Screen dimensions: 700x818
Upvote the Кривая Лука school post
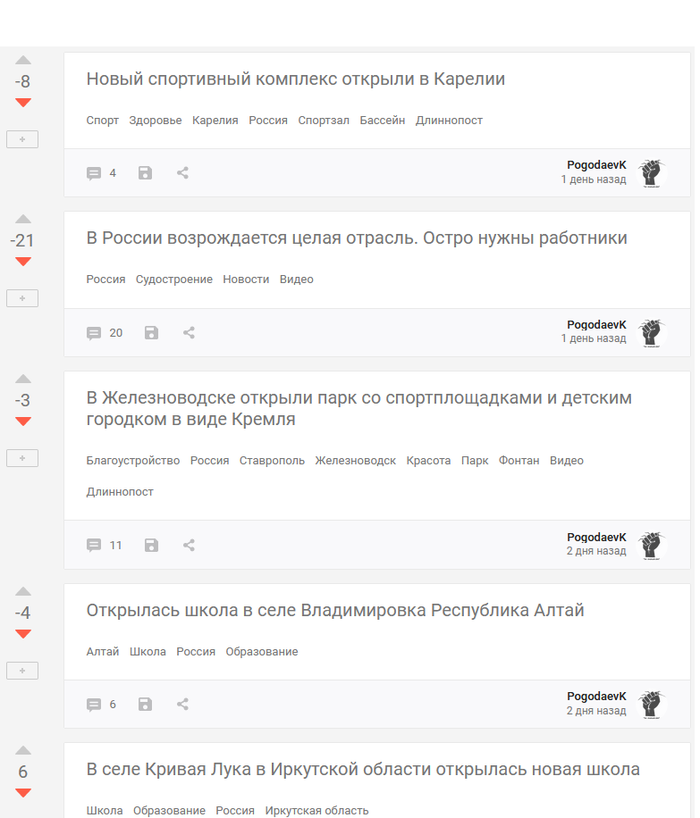coord(23,751)
